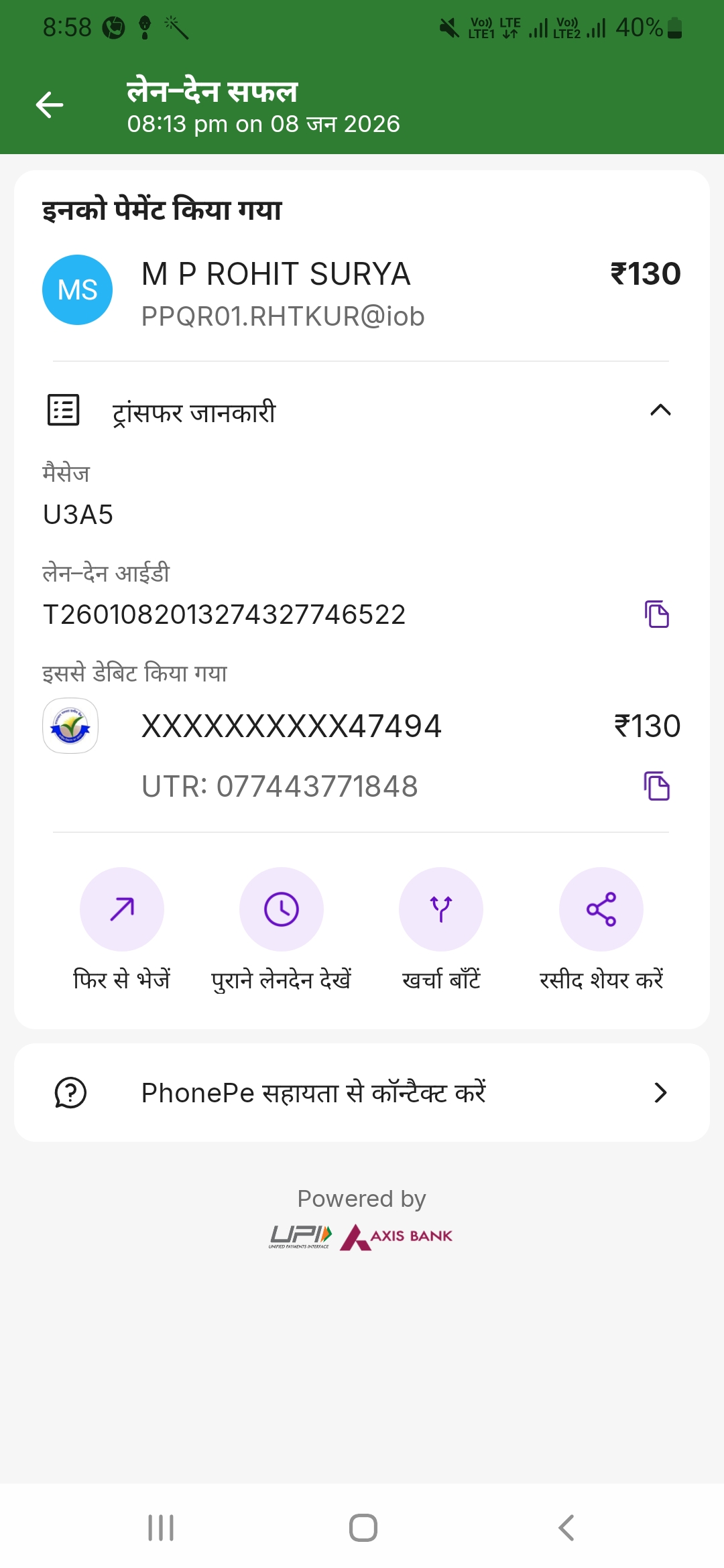The width and height of the screenshot is (724, 1568).
Task: Collapse the ट्रांसफर जानकारी section
Action: pyautogui.click(x=660, y=410)
